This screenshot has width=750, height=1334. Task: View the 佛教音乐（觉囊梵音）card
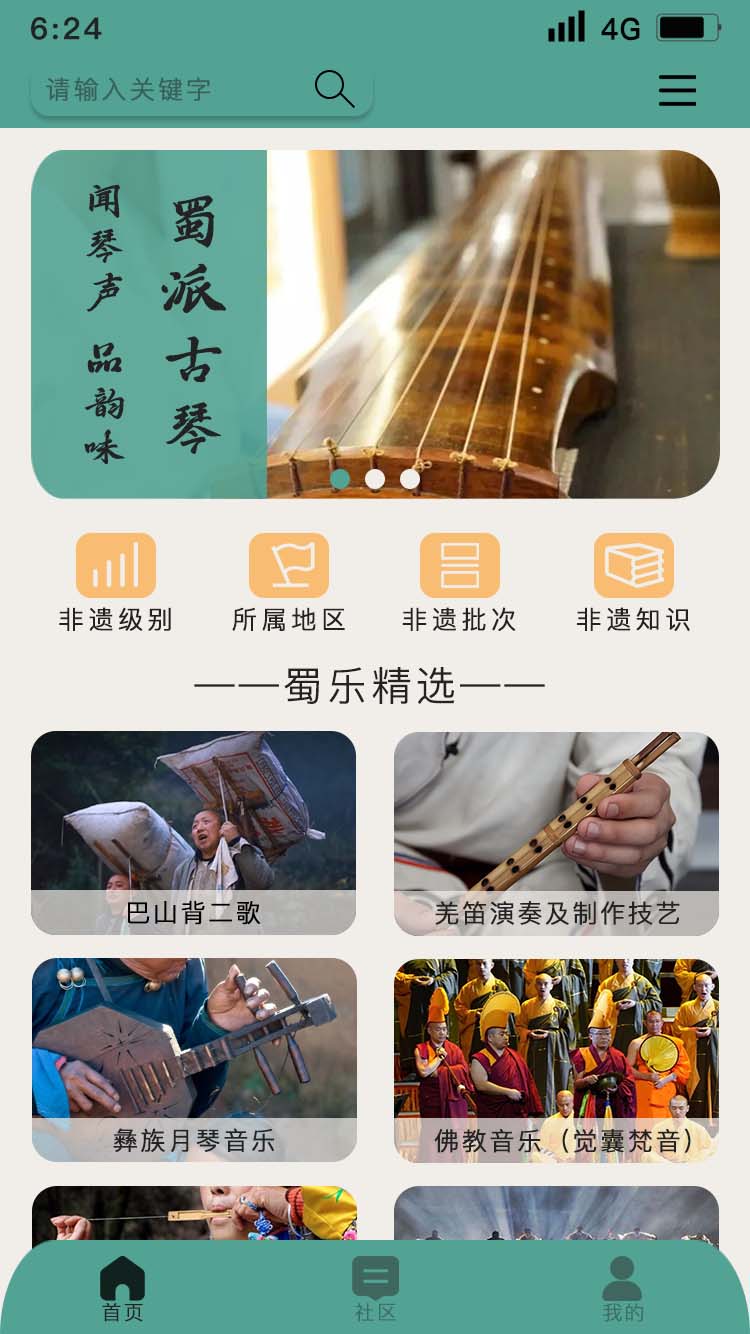(557, 1060)
